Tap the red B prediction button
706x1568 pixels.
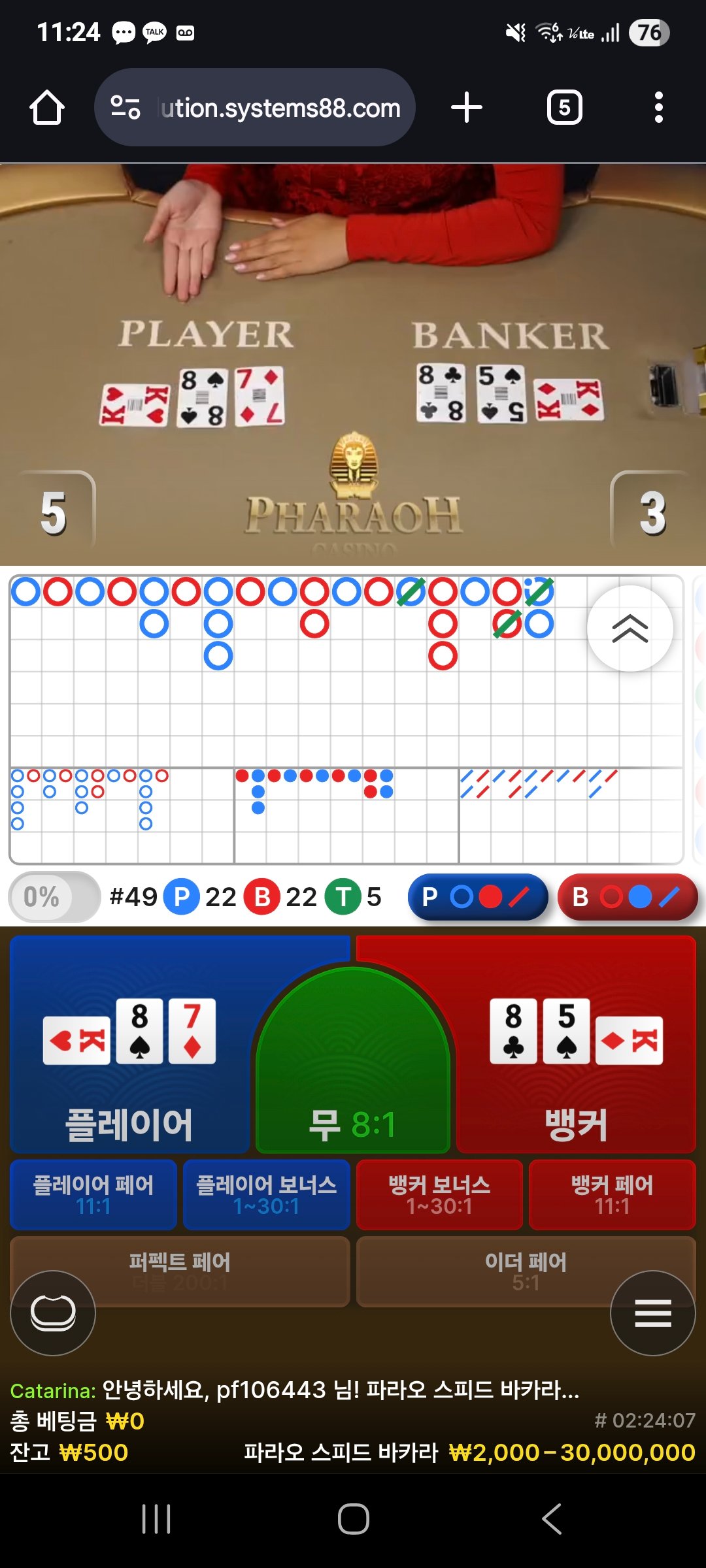click(x=628, y=897)
